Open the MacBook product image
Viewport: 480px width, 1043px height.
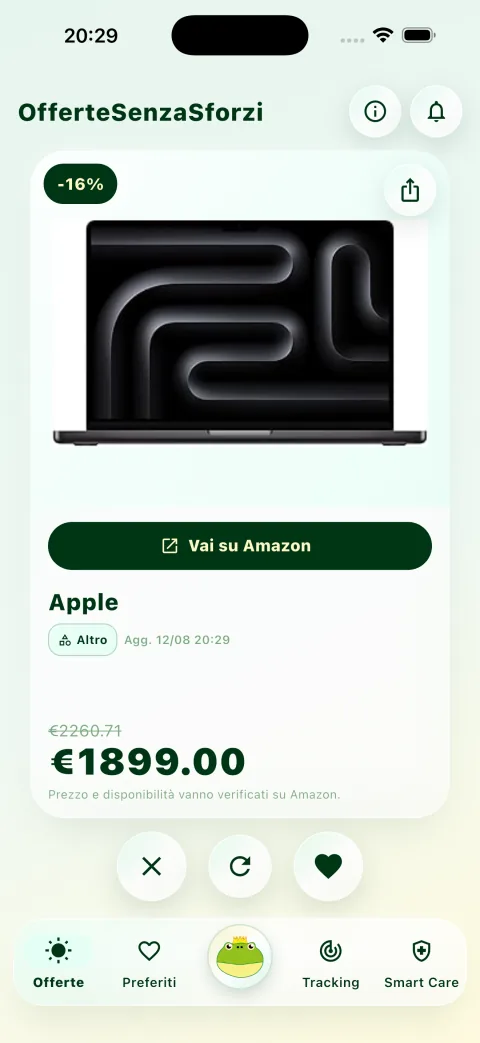pyautogui.click(x=240, y=333)
